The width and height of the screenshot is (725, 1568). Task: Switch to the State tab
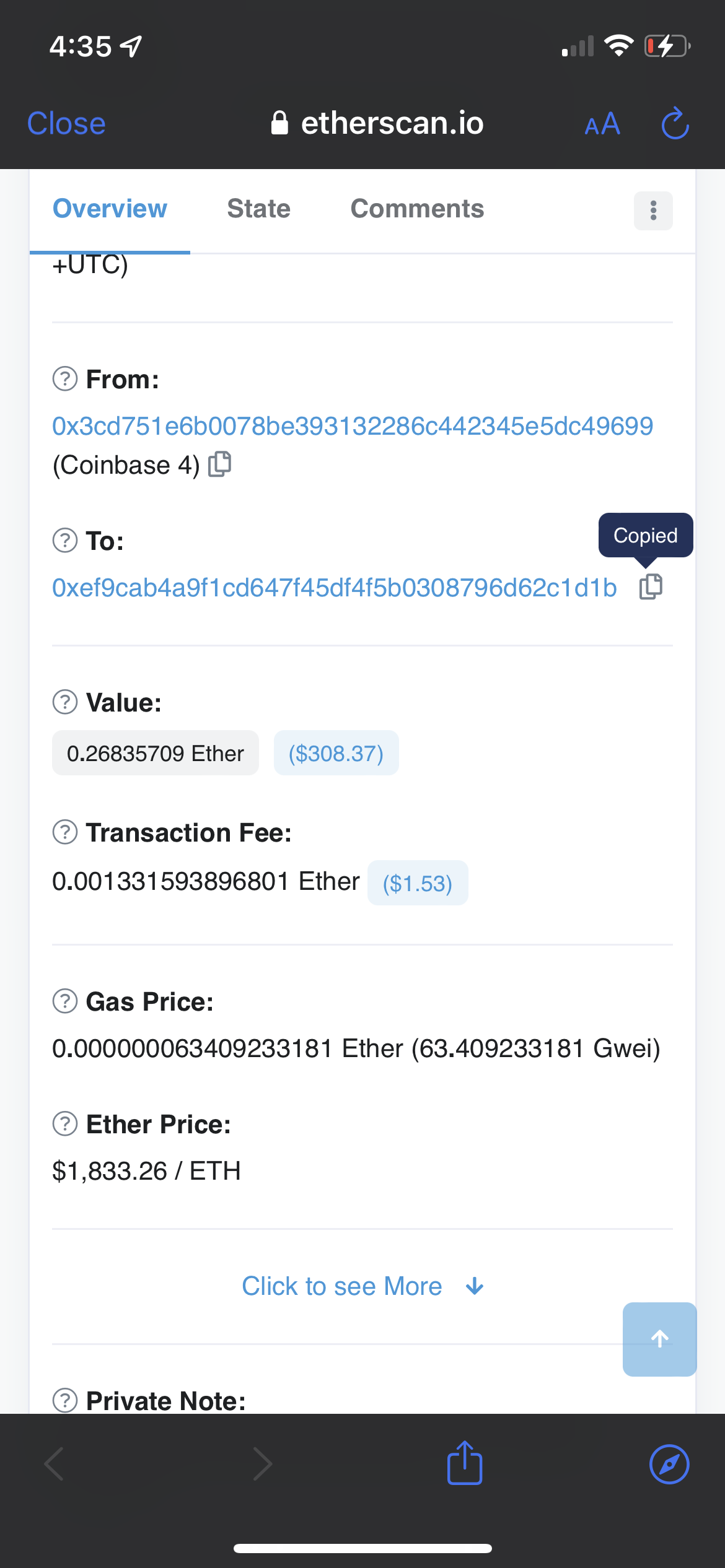[x=258, y=209]
